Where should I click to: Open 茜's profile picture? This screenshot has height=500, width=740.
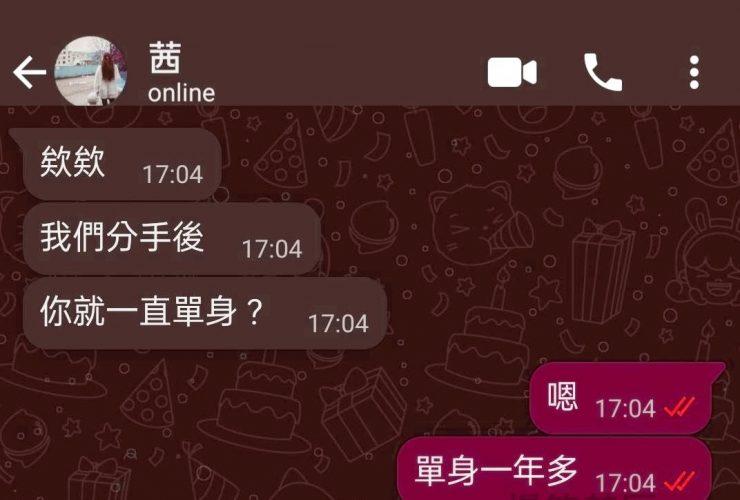click(x=90, y=72)
